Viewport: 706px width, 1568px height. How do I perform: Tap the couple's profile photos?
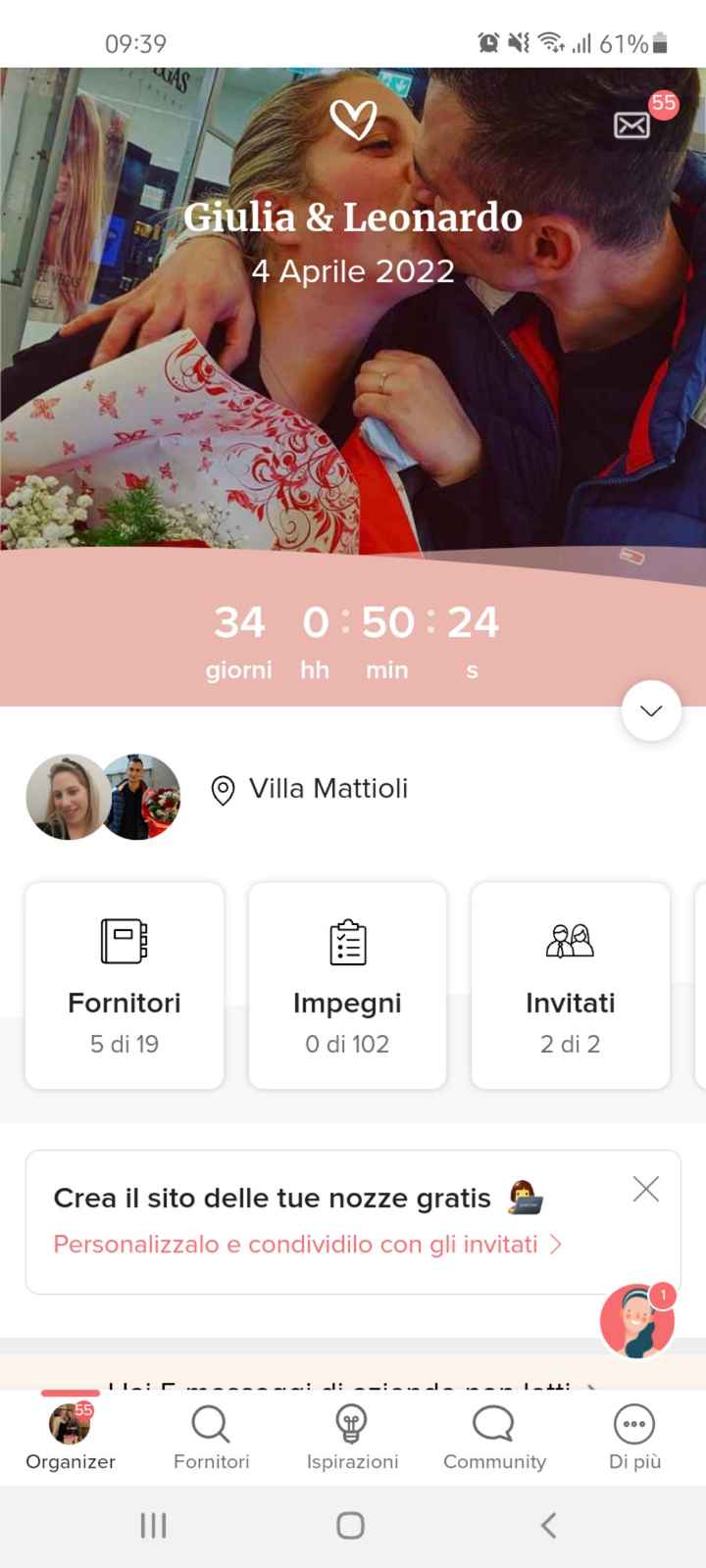[x=103, y=797]
